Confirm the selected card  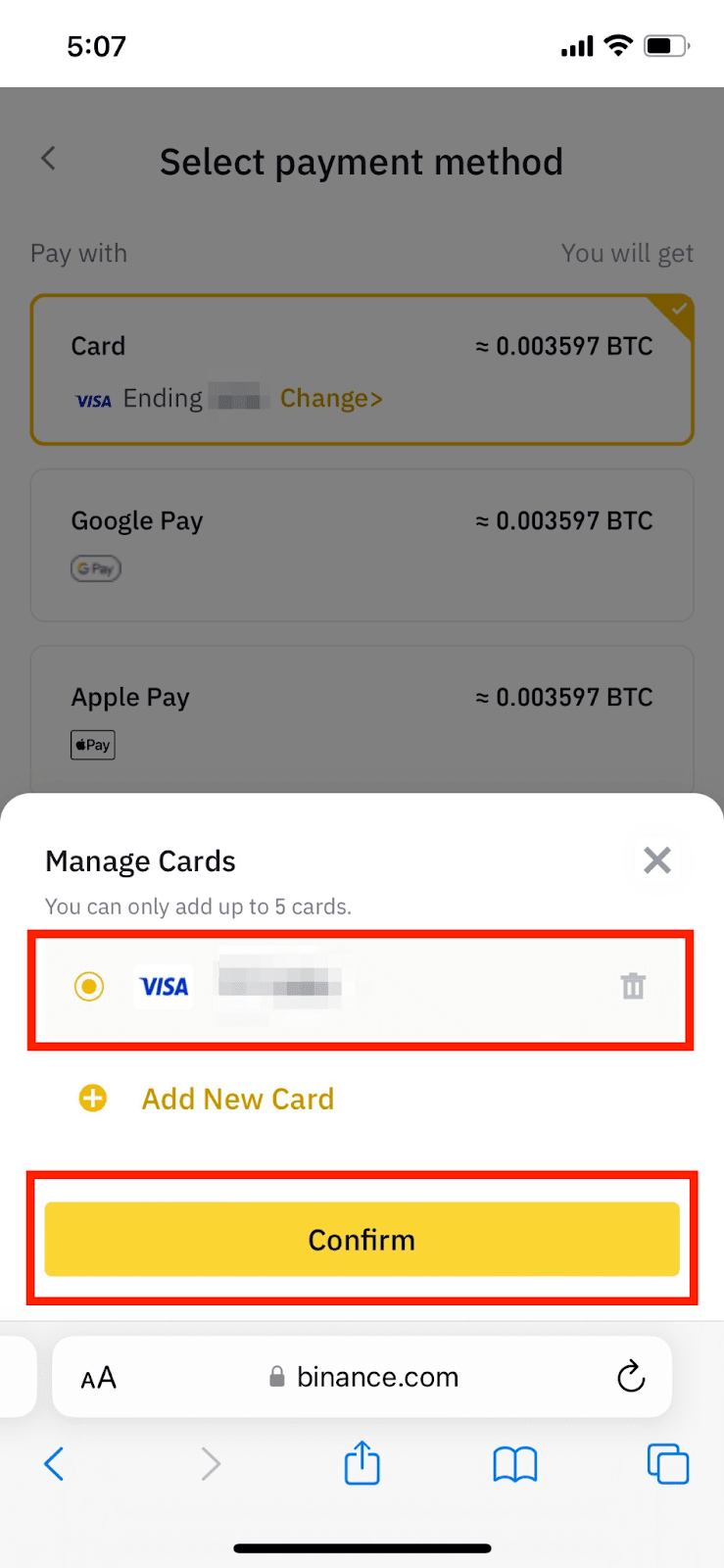[362, 1240]
